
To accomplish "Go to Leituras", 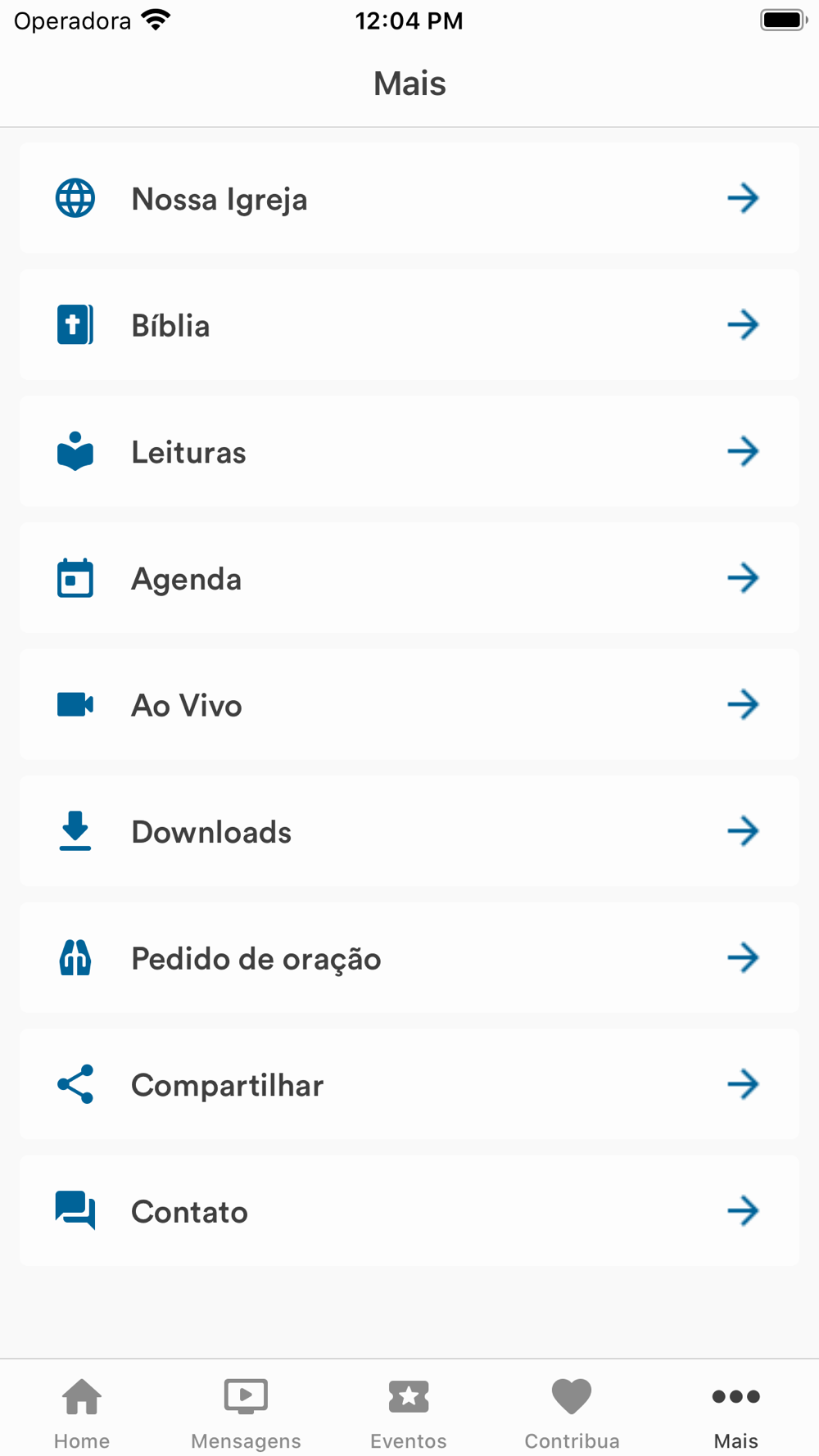I will coord(409,451).
